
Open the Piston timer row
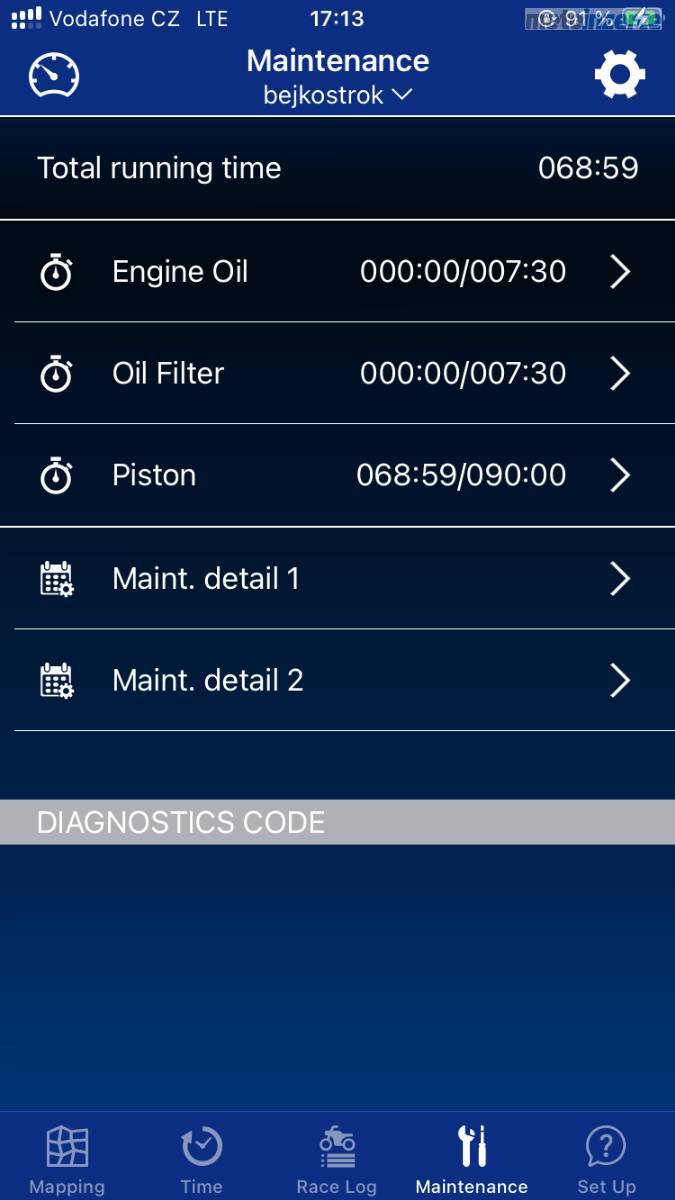[x=337, y=475]
